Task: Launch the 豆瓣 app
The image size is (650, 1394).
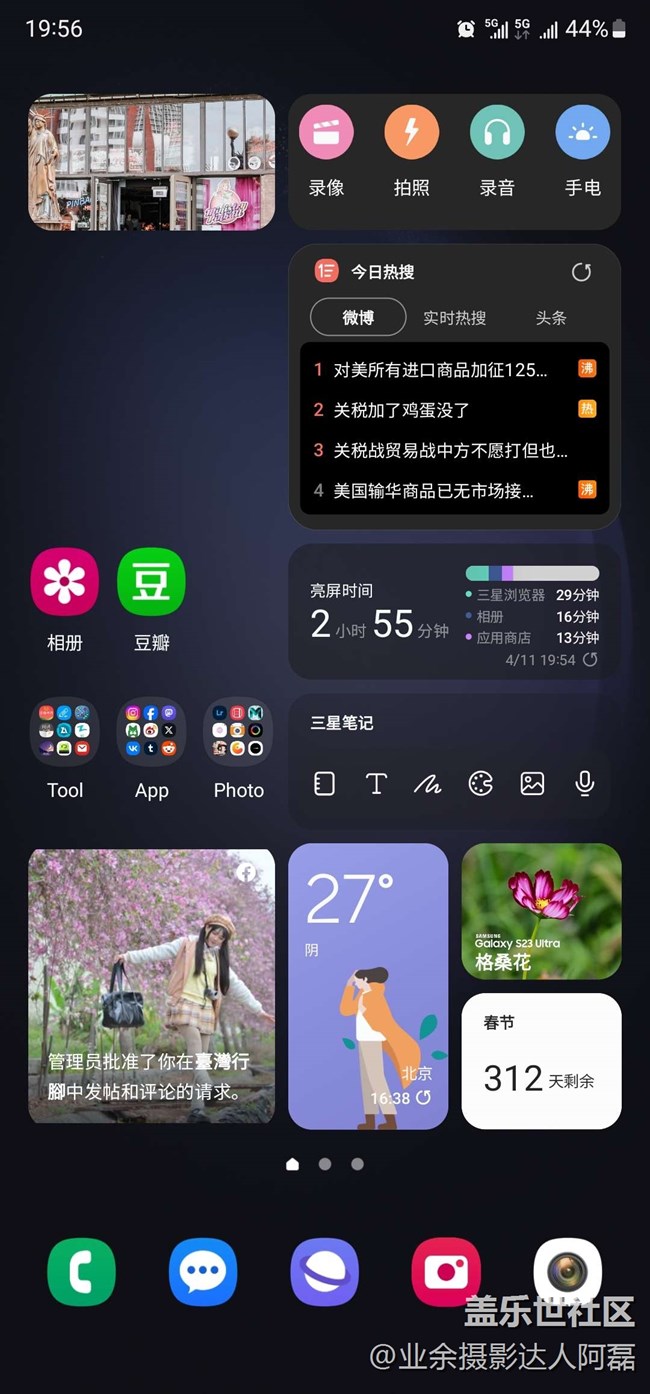Action: 152,582
